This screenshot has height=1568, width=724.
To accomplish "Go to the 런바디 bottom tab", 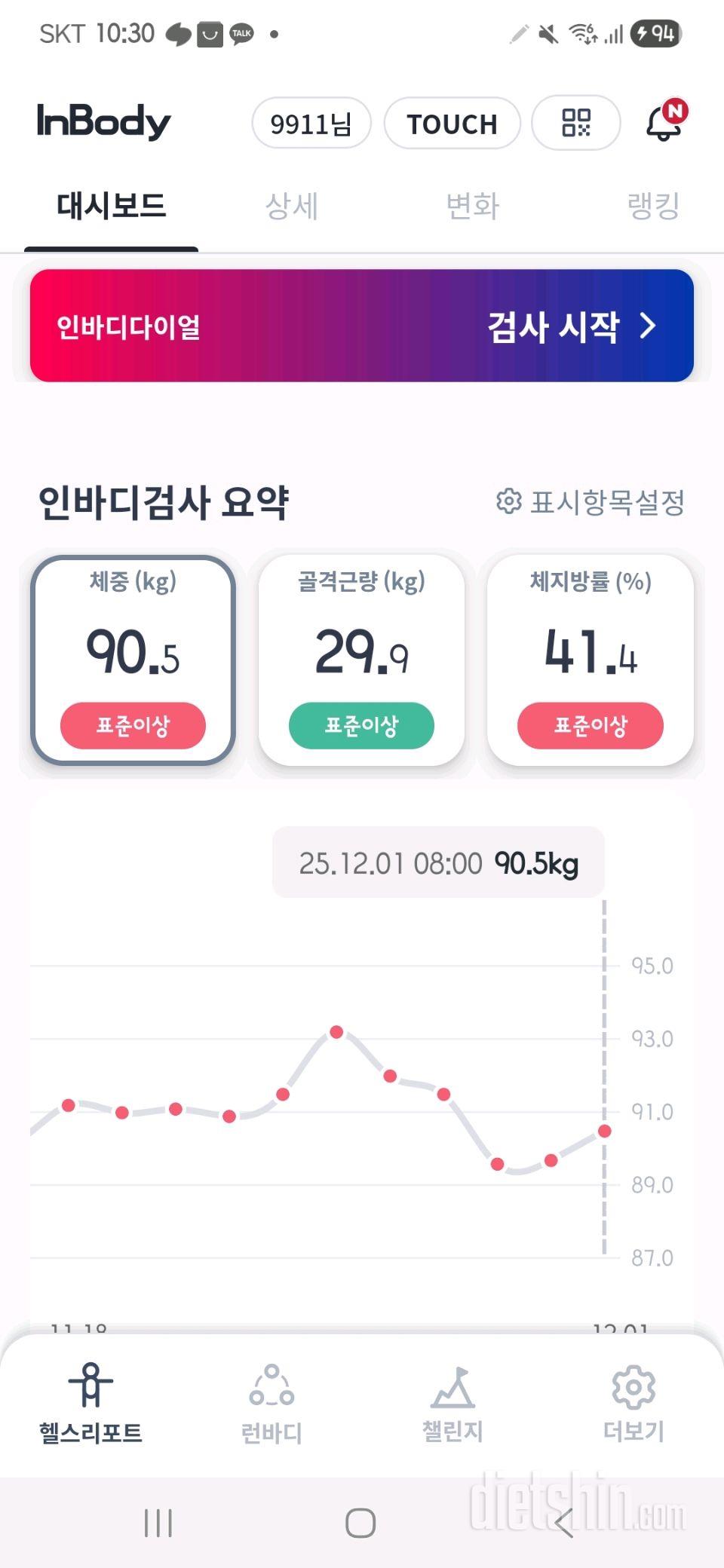I will coord(271,1403).
